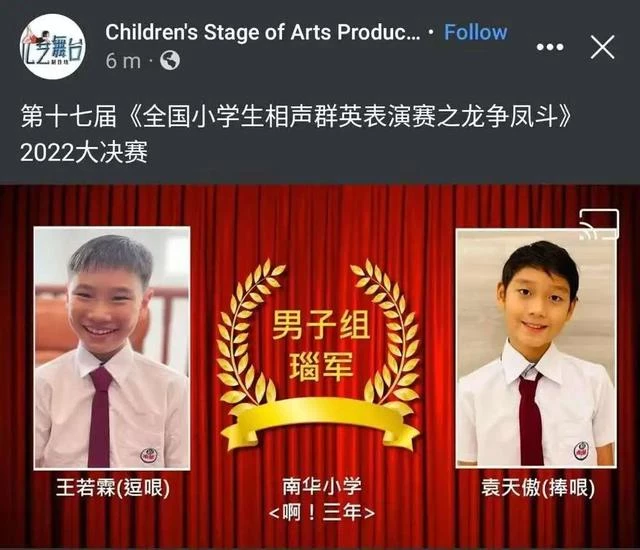640x550 pixels.
Task: Follow Children's Stage of Arts Production
Action: (x=475, y=32)
